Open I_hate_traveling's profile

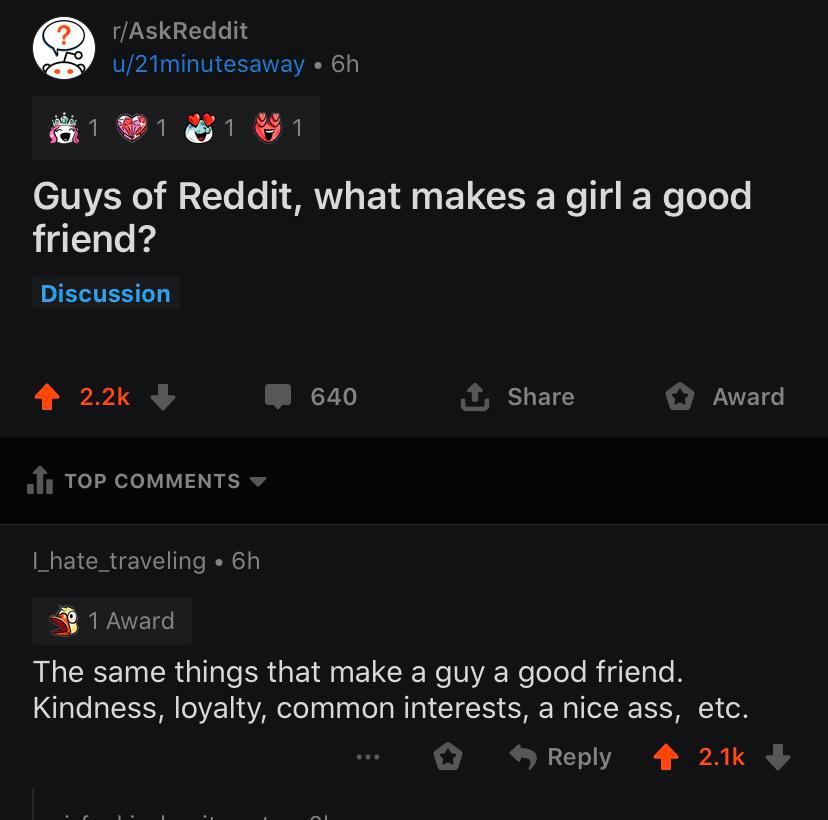click(x=119, y=561)
